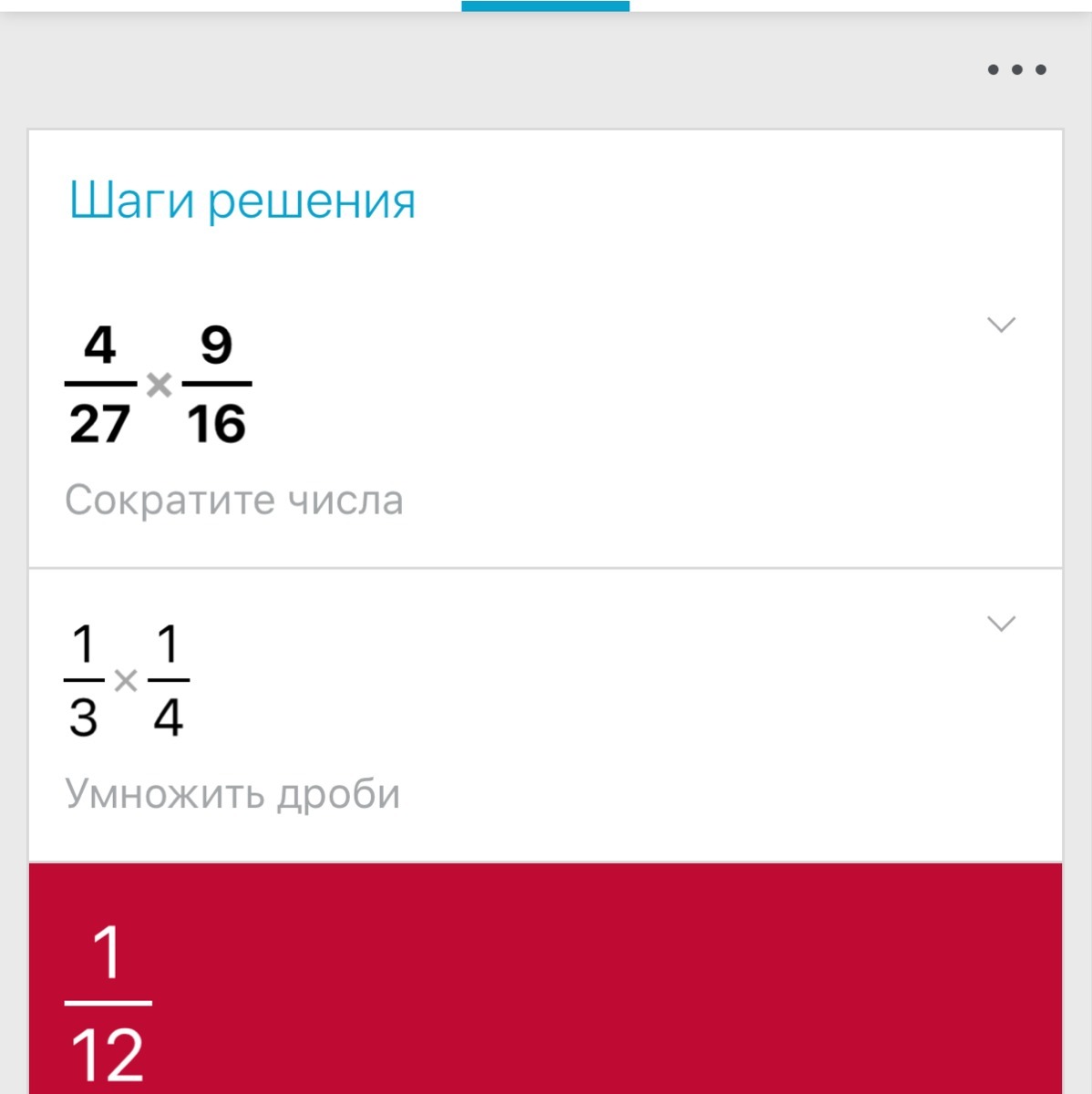Expand the 'Сократите числа' step
Image resolution: width=1092 pixels, height=1094 pixels.
click(x=1001, y=325)
